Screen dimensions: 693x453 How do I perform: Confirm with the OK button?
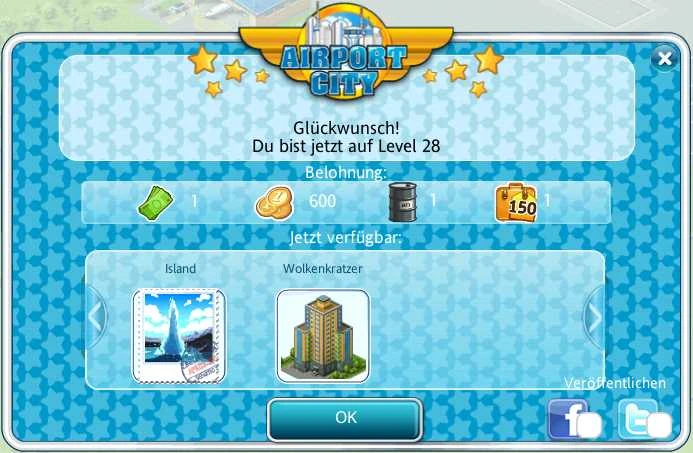[345, 418]
